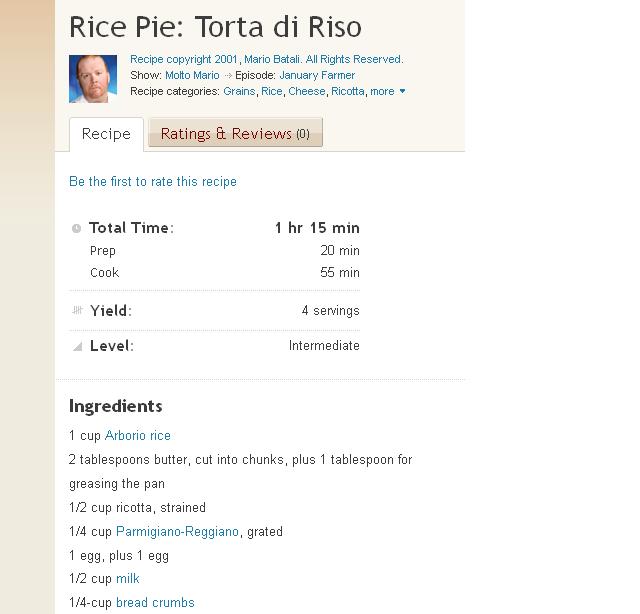Open the Arborio rice ingredient link
This screenshot has height=614, width=640.
pyautogui.click(x=138, y=436)
